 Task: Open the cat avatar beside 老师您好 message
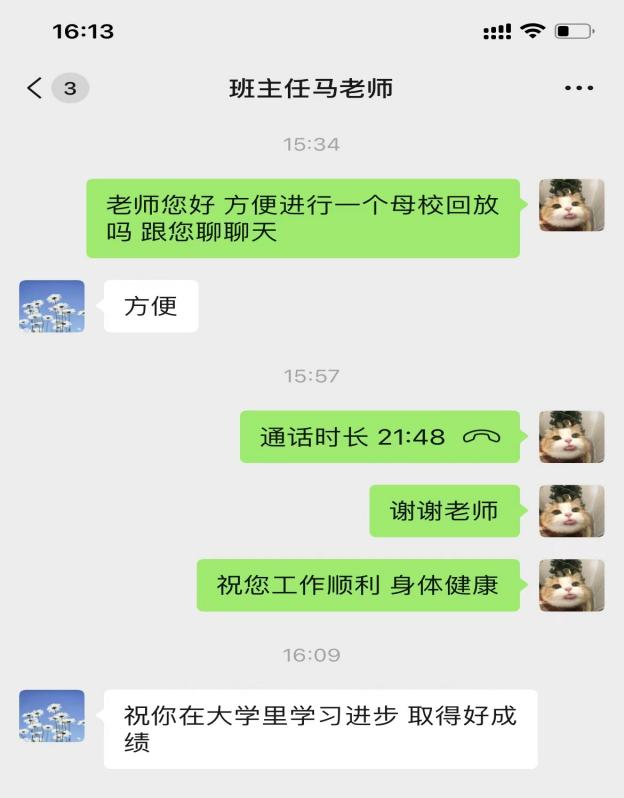571,206
